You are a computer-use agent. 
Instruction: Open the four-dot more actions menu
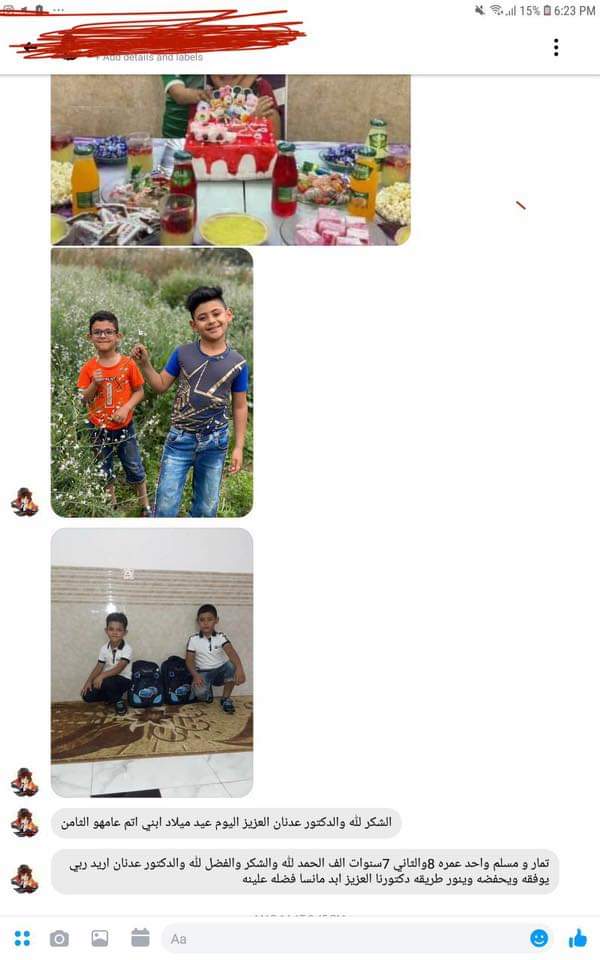tap(22, 938)
